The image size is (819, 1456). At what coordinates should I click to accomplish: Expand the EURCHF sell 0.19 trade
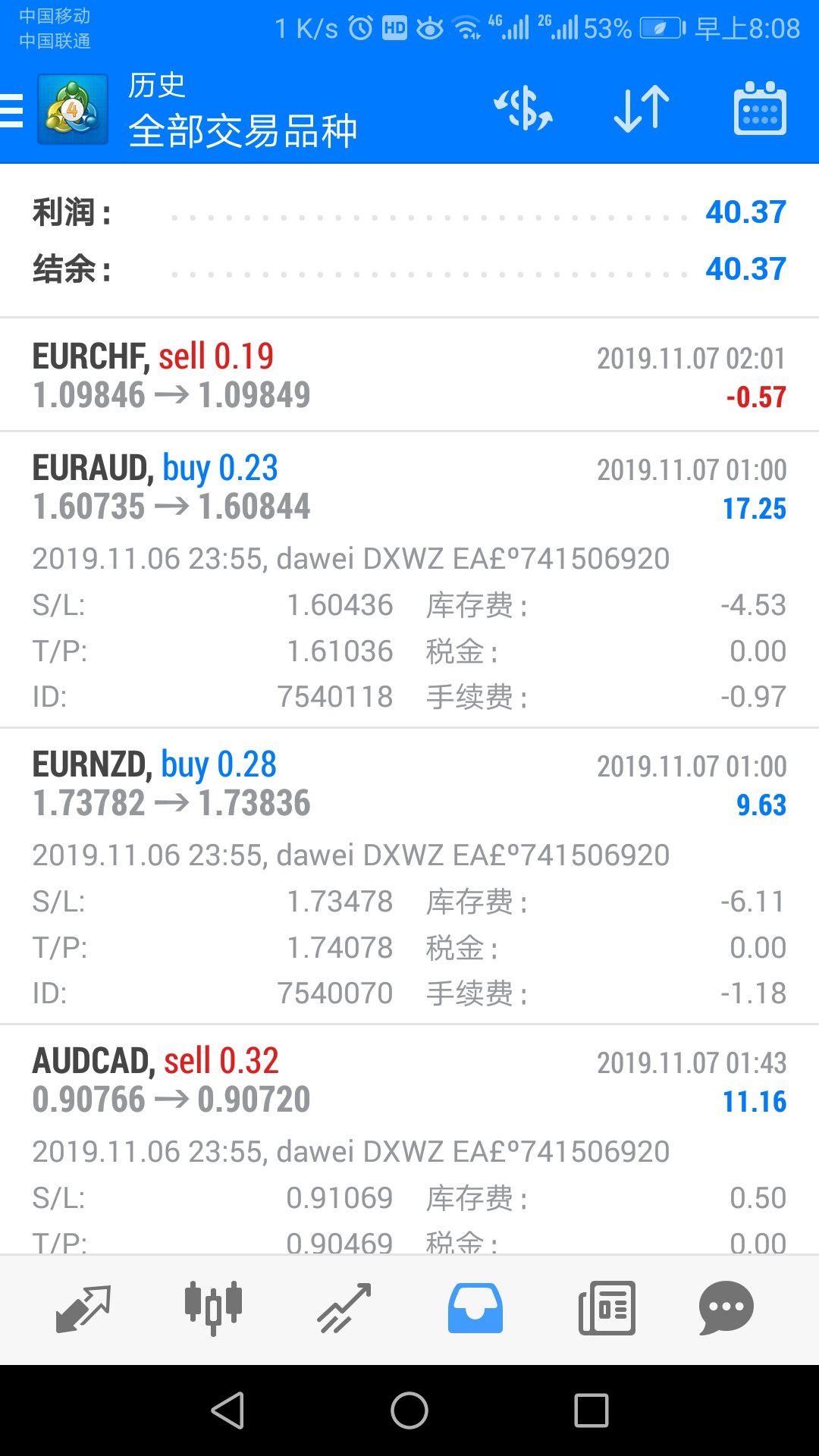coord(409,375)
